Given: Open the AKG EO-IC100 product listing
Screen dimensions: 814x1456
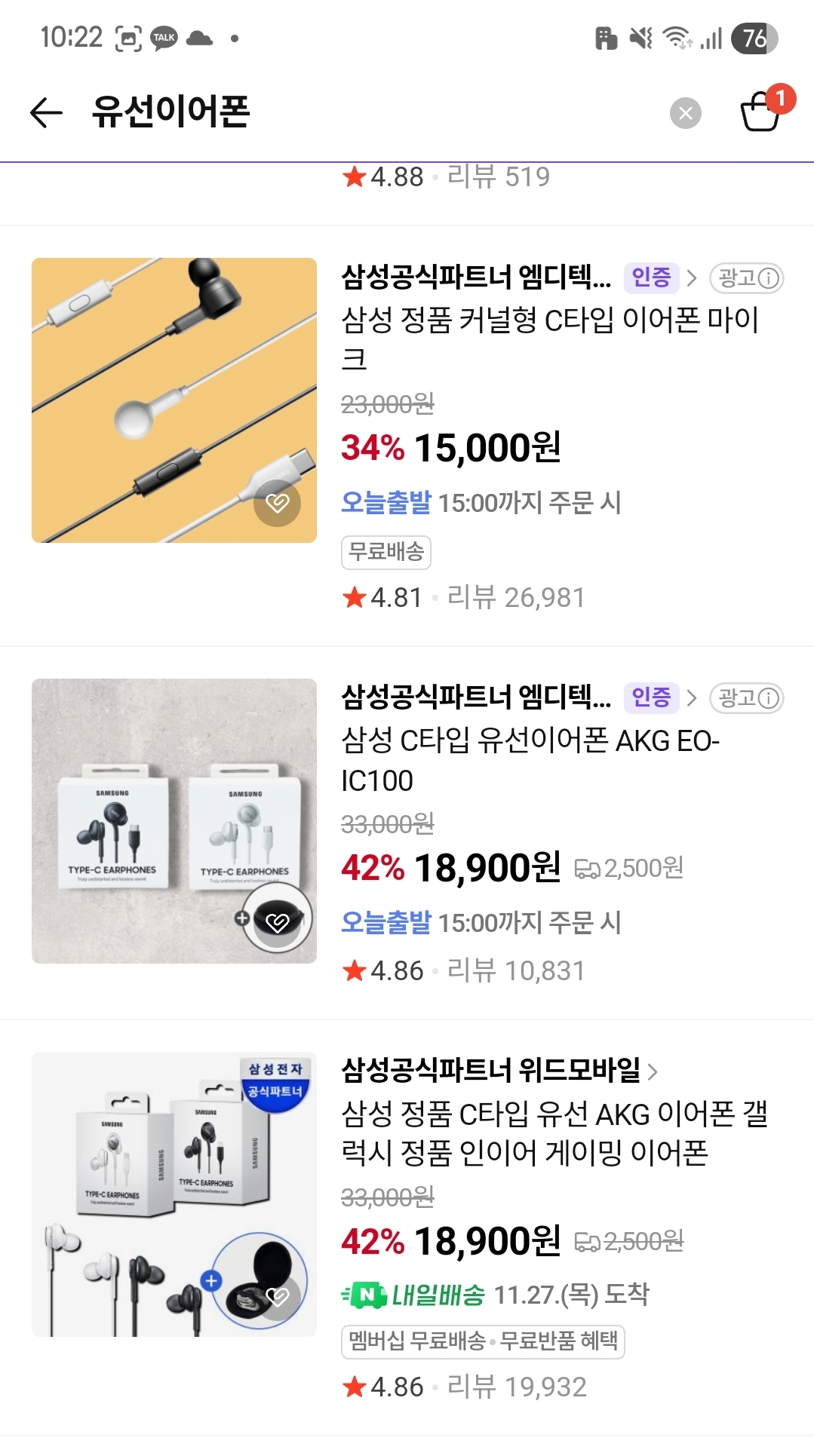Looking at the screenshot, I should (x=530, y=760).
